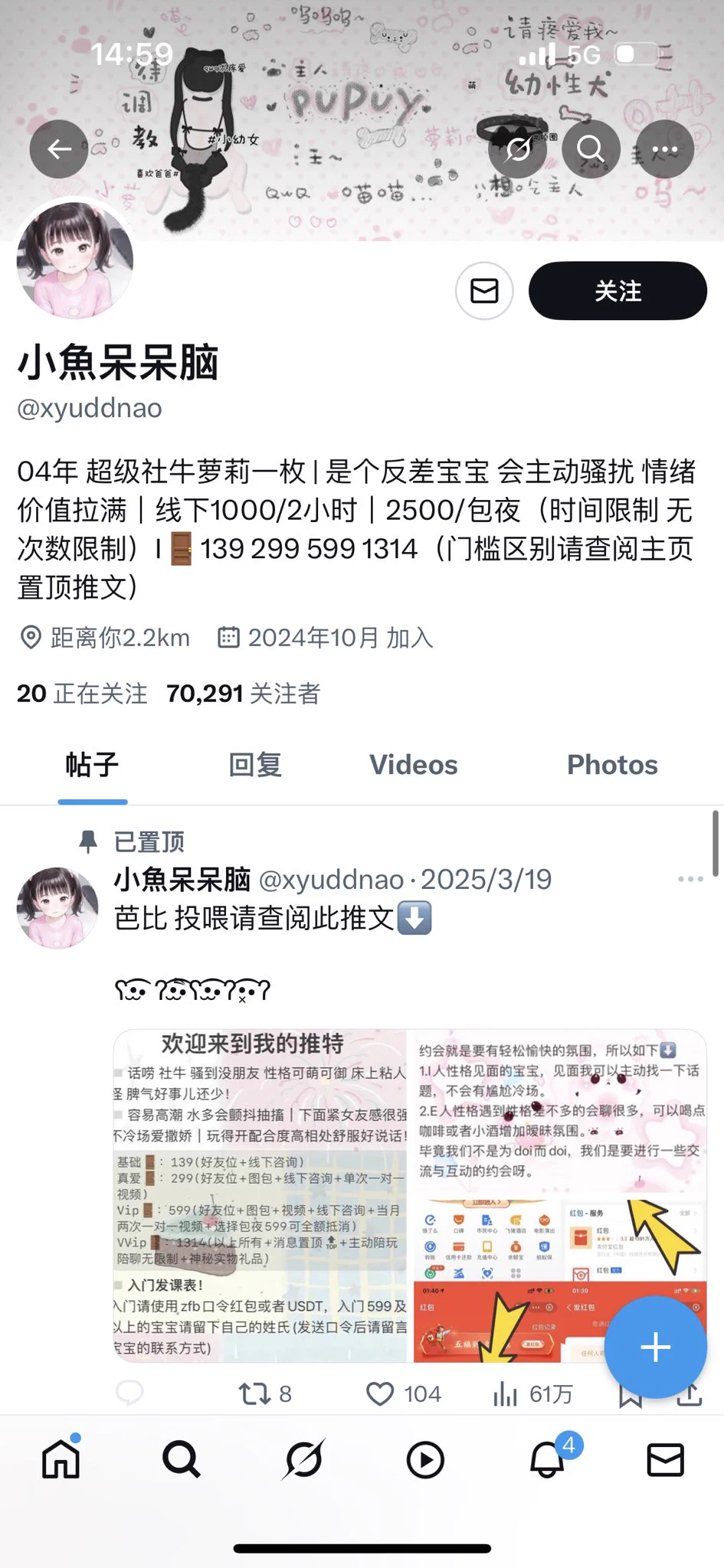View the 正在关注 following list
The width and height of the screenshot is (724, 1568).
(x=82, y=694)
